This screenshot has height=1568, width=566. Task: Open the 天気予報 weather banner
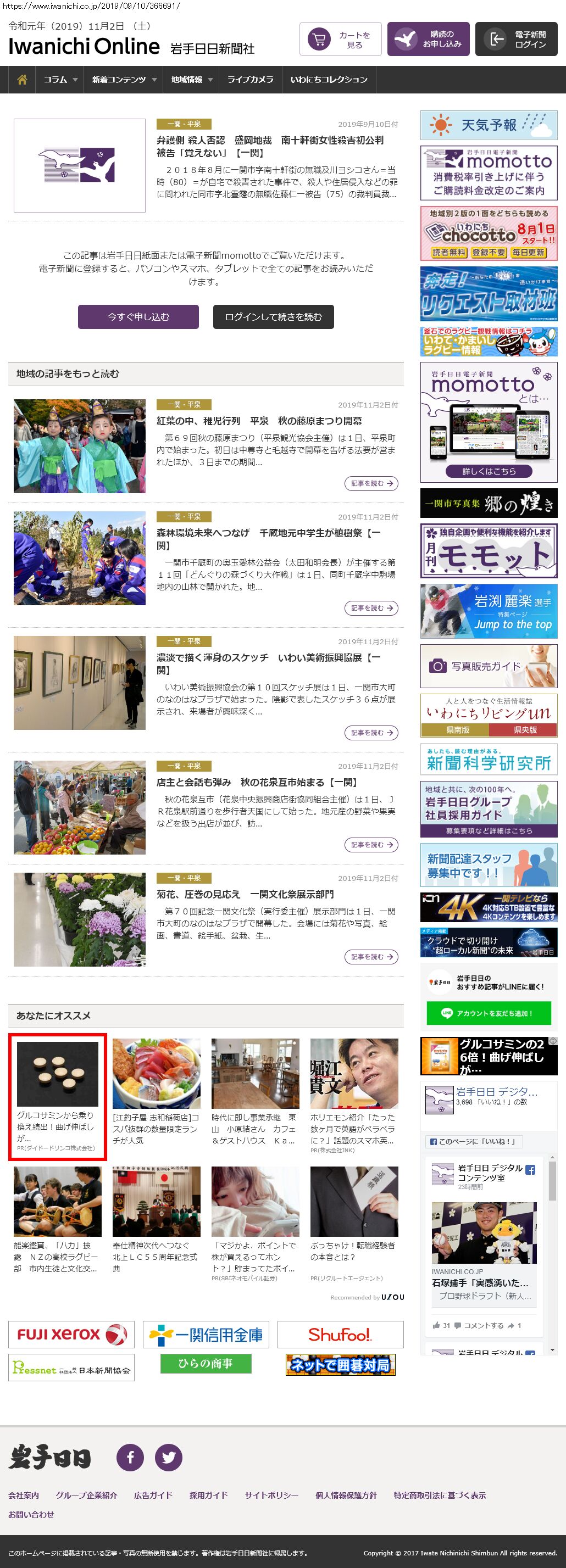(489, 125)
